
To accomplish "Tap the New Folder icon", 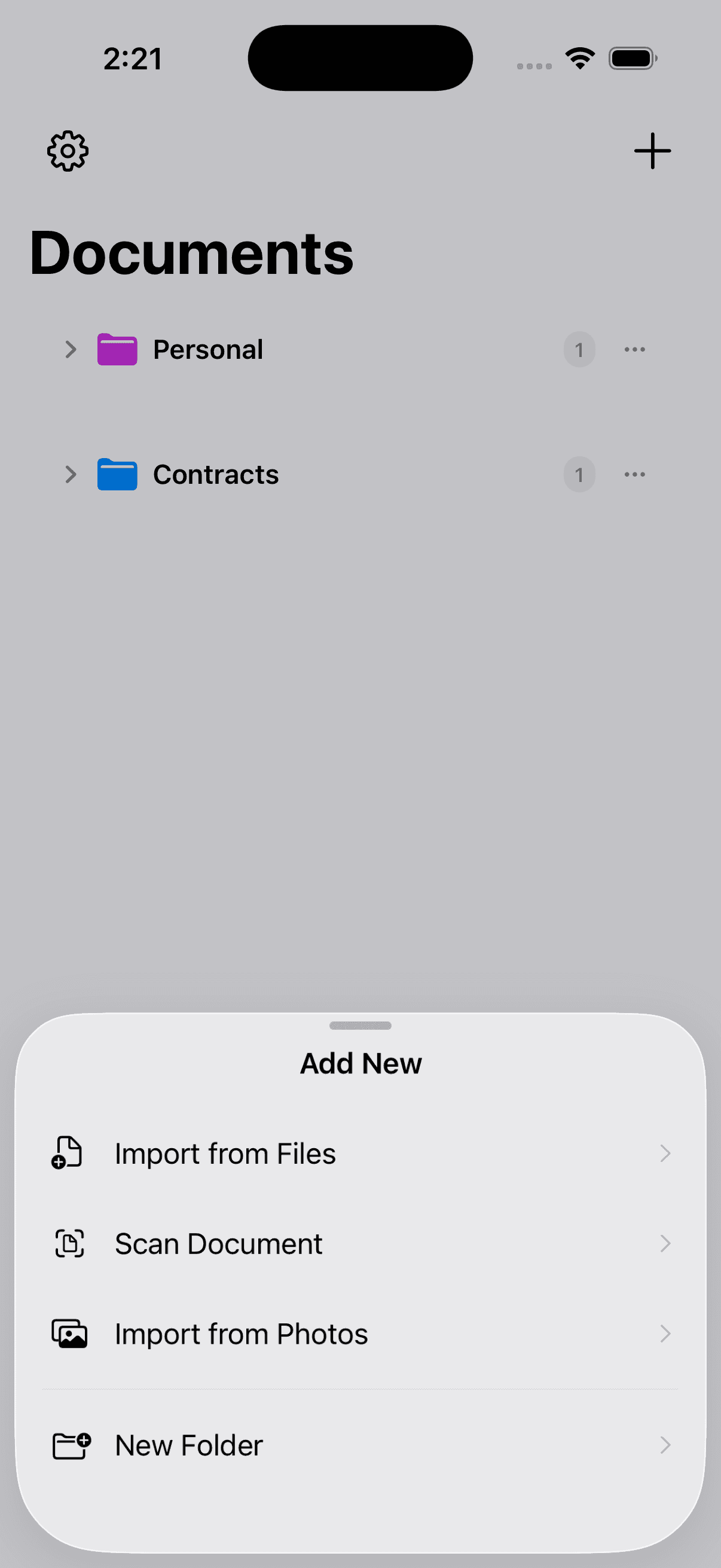I will point(70,1444).
